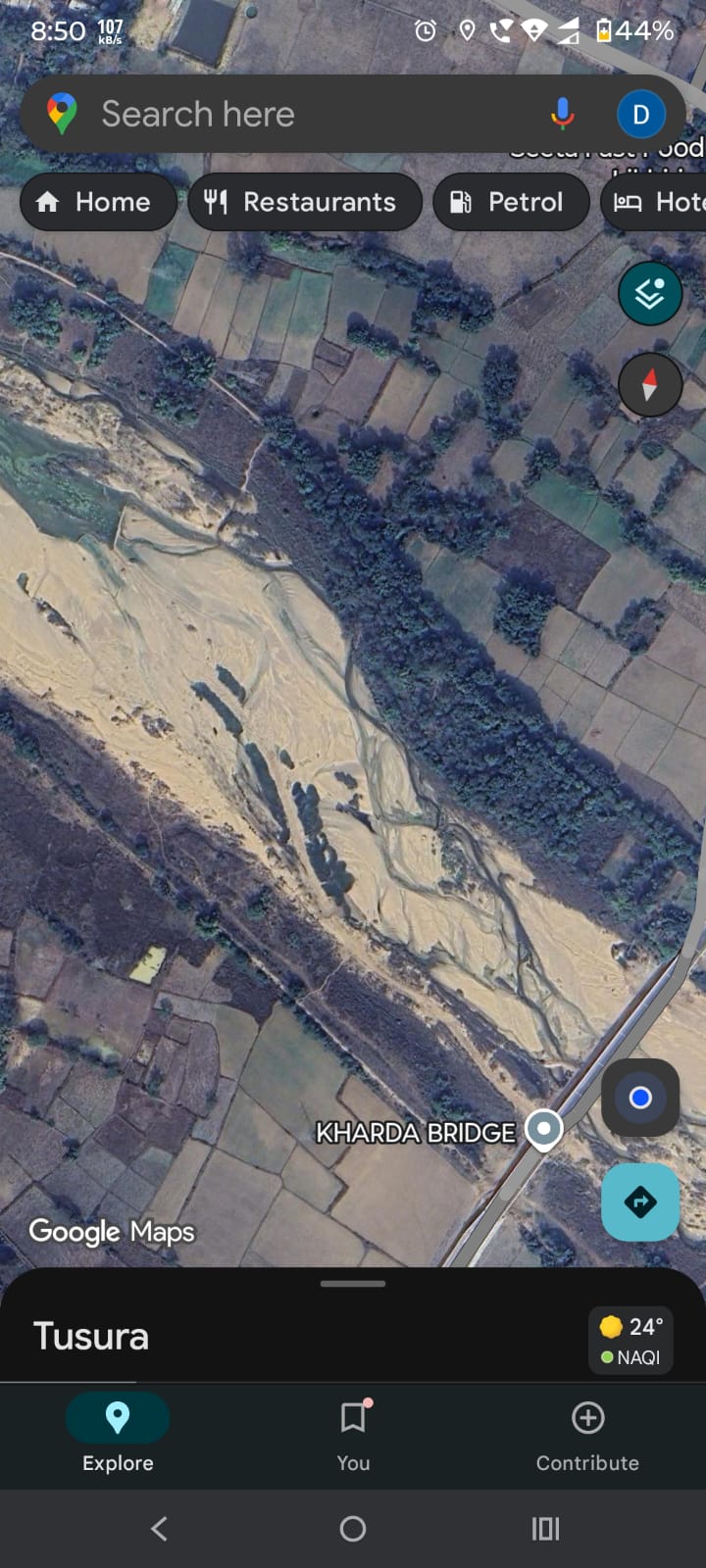Start voice search with microphone
Image resolution: width=706 pixels, height=1568 pixels.
point(562,115)
